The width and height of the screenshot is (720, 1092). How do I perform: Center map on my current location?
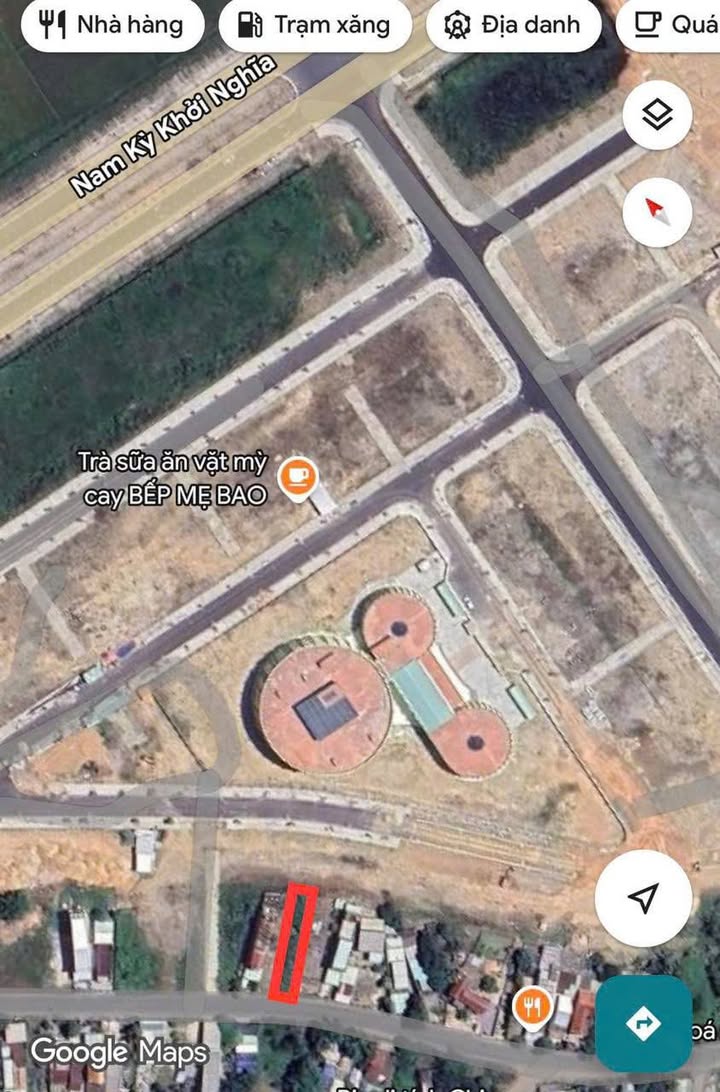pos(643,897)
